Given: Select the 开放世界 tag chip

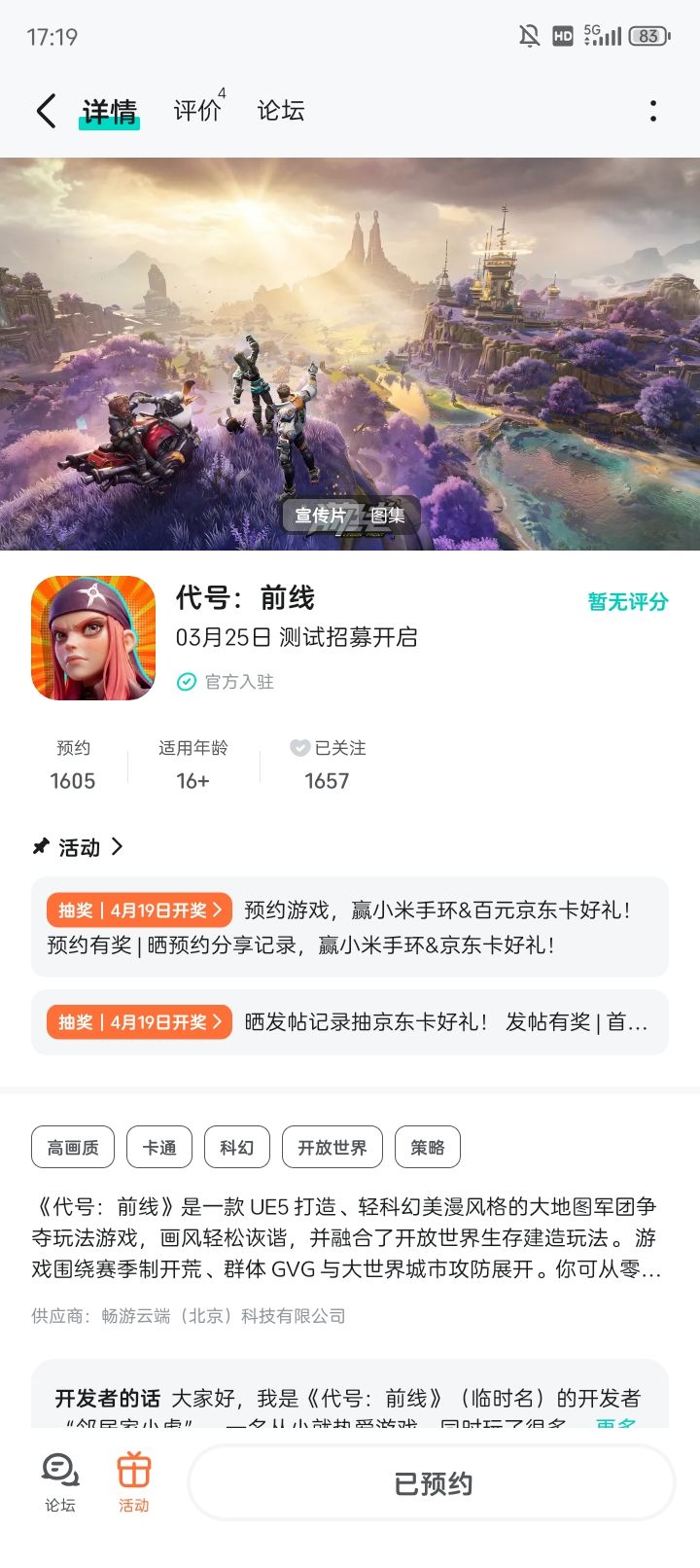Looking at the screenshot, I should point(332,1147).
